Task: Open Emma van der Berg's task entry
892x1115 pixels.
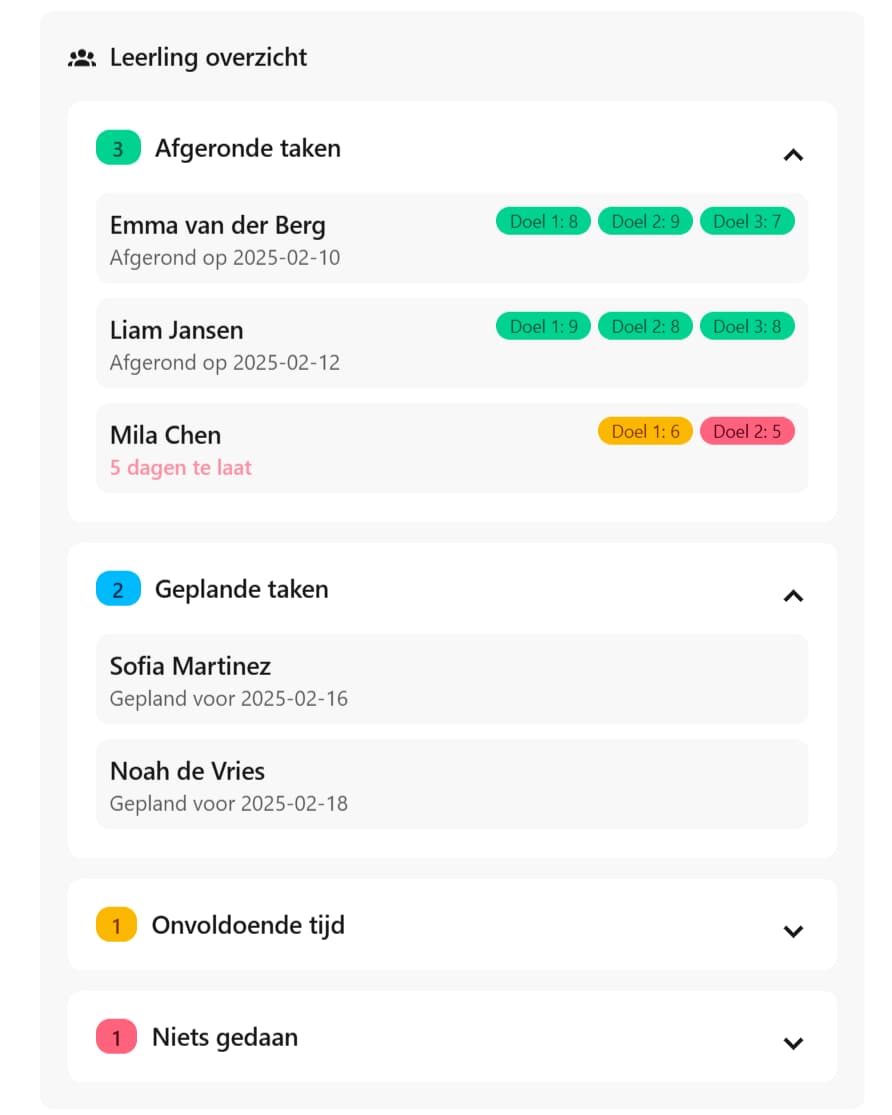Action: pos(300,238)
